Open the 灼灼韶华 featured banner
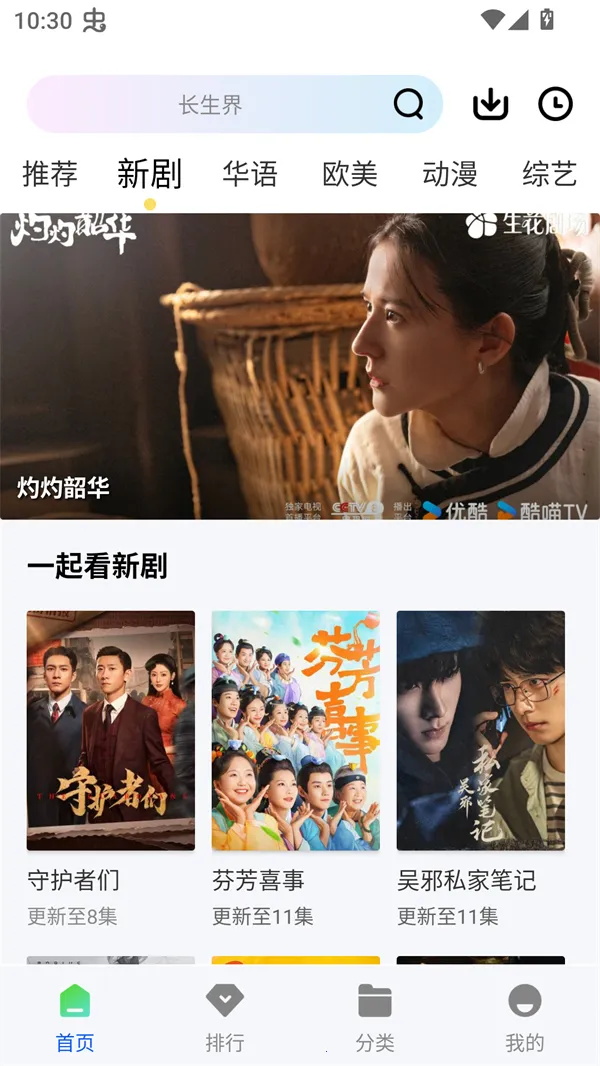This screenshot has height=1066, width=600. tap(300, 366)
